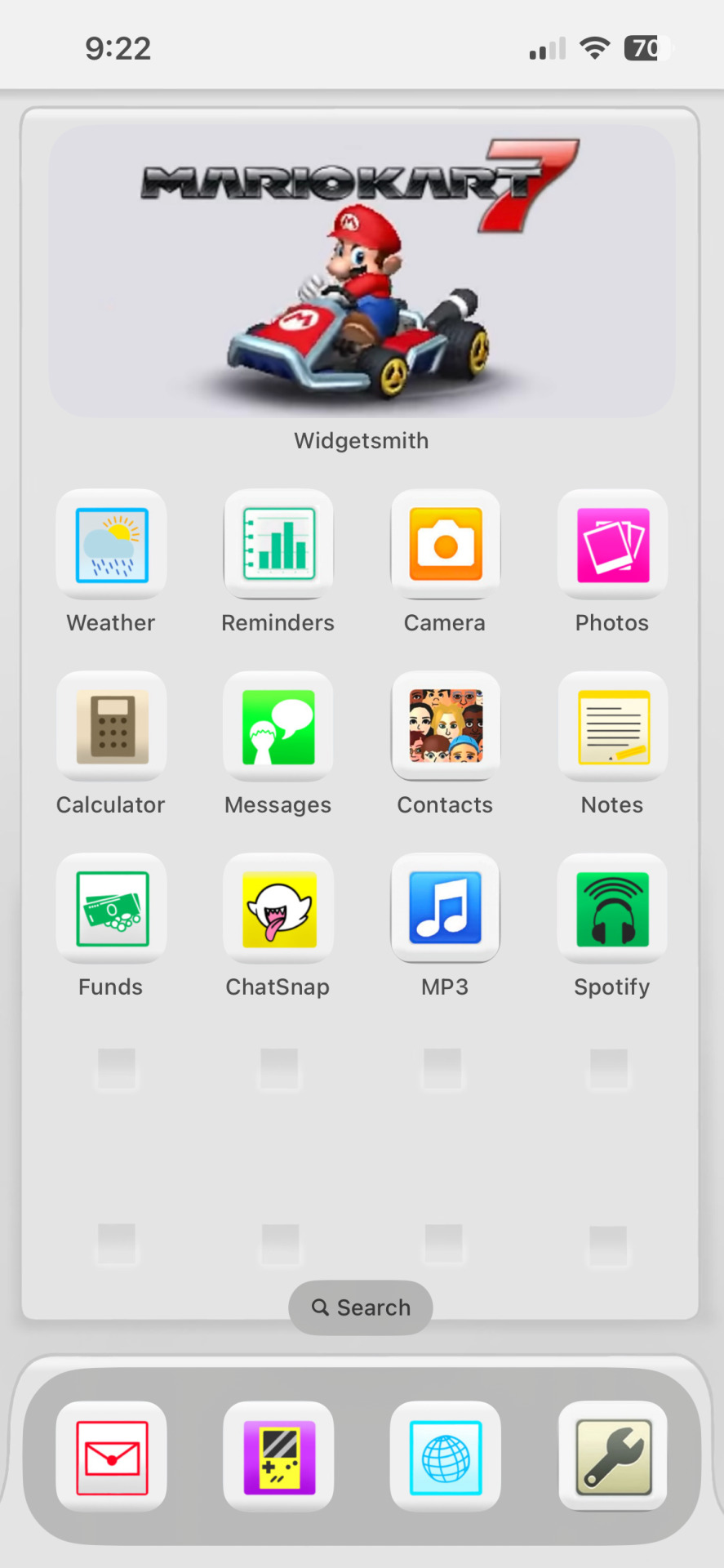Open the mail envelope app in dock
The width and height of the screenshot is (724, 1568).
pos(112,1457)
